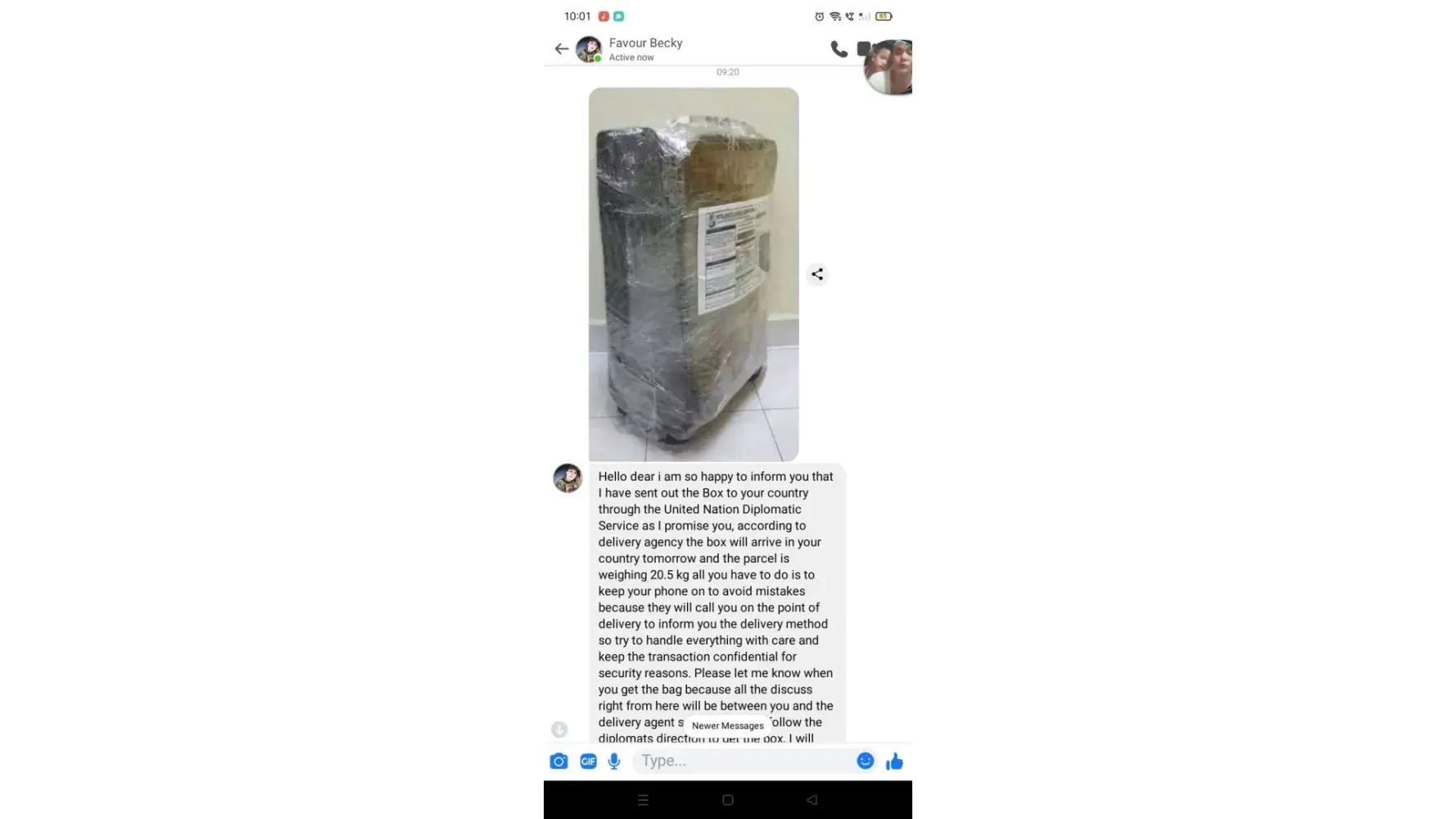Open the emoji picker
Image resolution: width=1456 pixels, height=819 pixels.
[865, 761]
